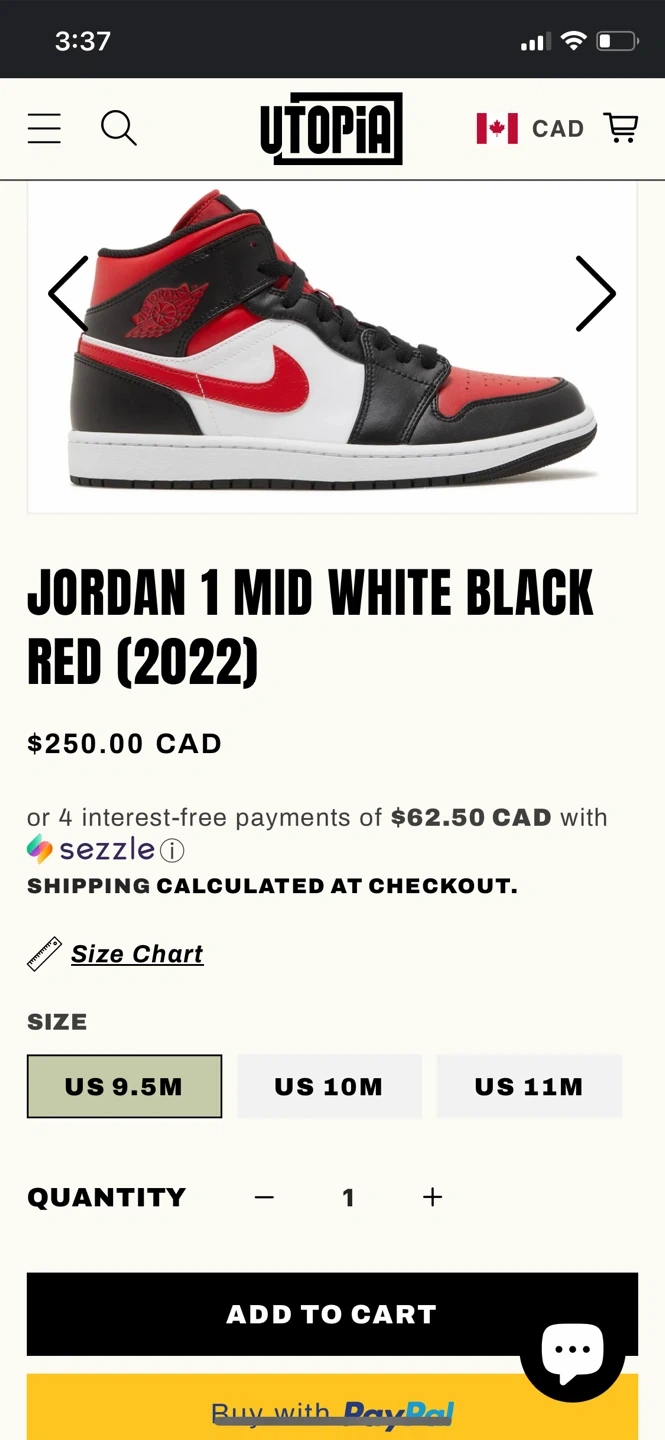
Task: Open the search icon
Action: (118, 128)
